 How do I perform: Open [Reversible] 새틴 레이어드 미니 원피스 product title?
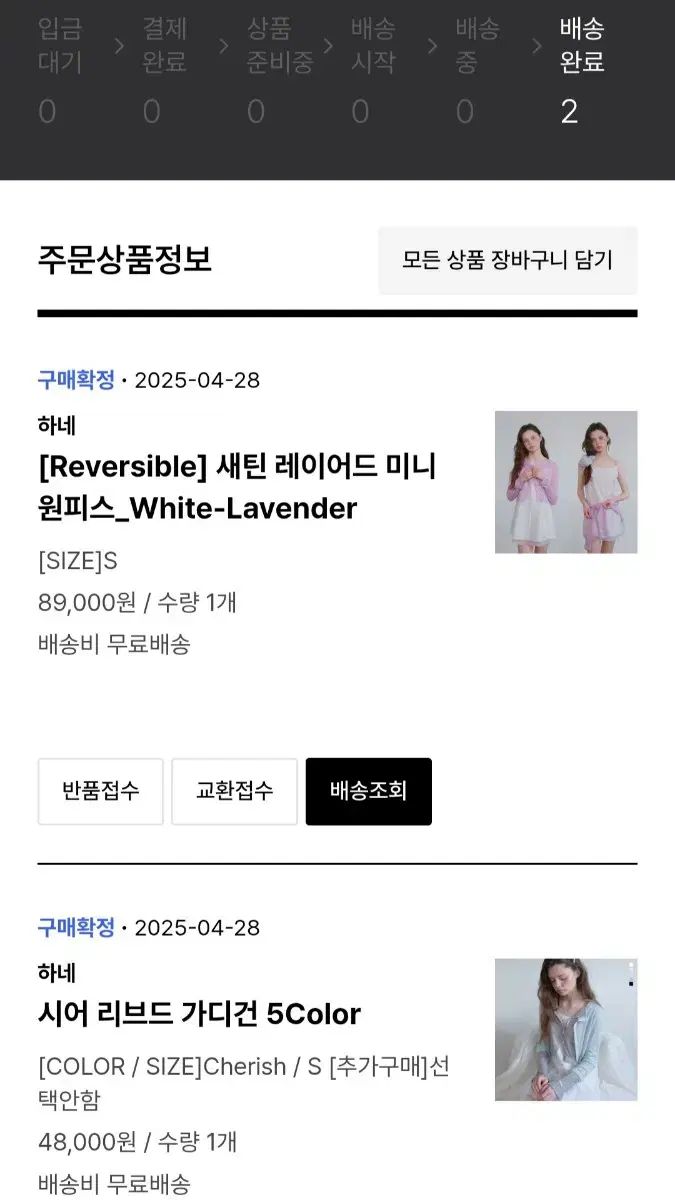click(238, 487)
